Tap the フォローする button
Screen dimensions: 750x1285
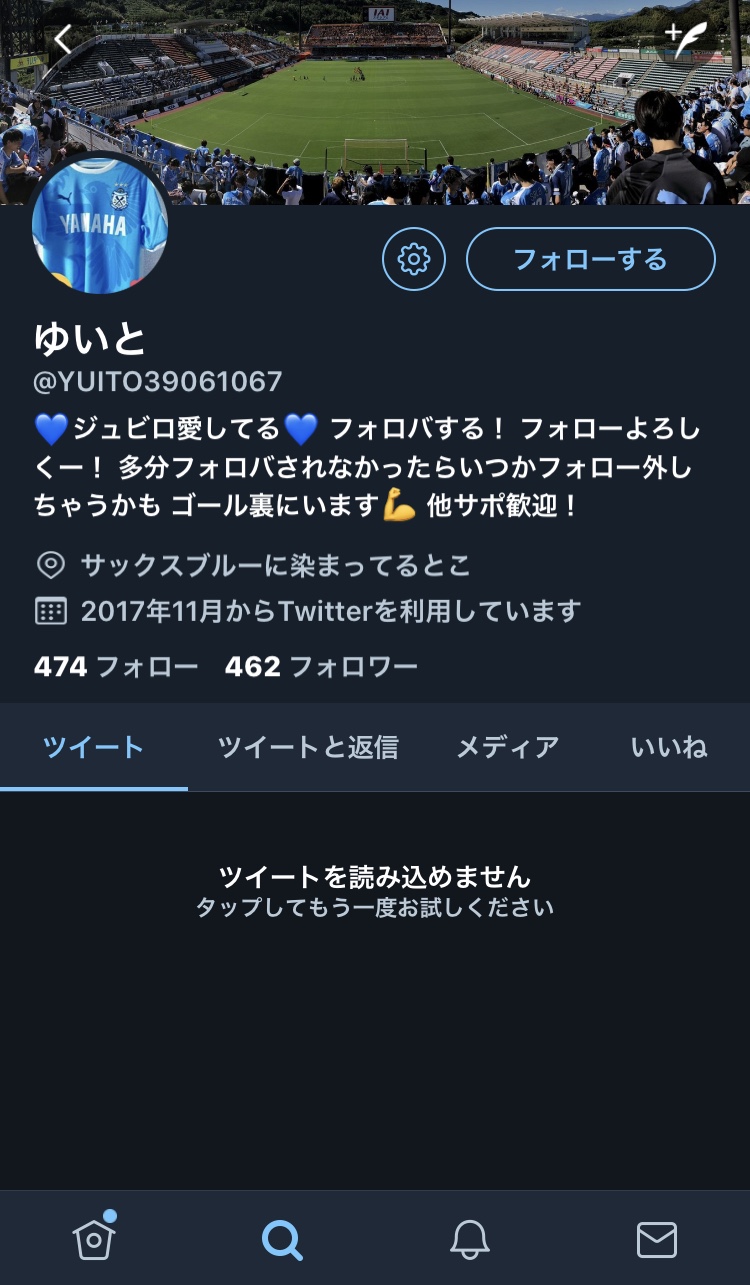pos(590,260)
